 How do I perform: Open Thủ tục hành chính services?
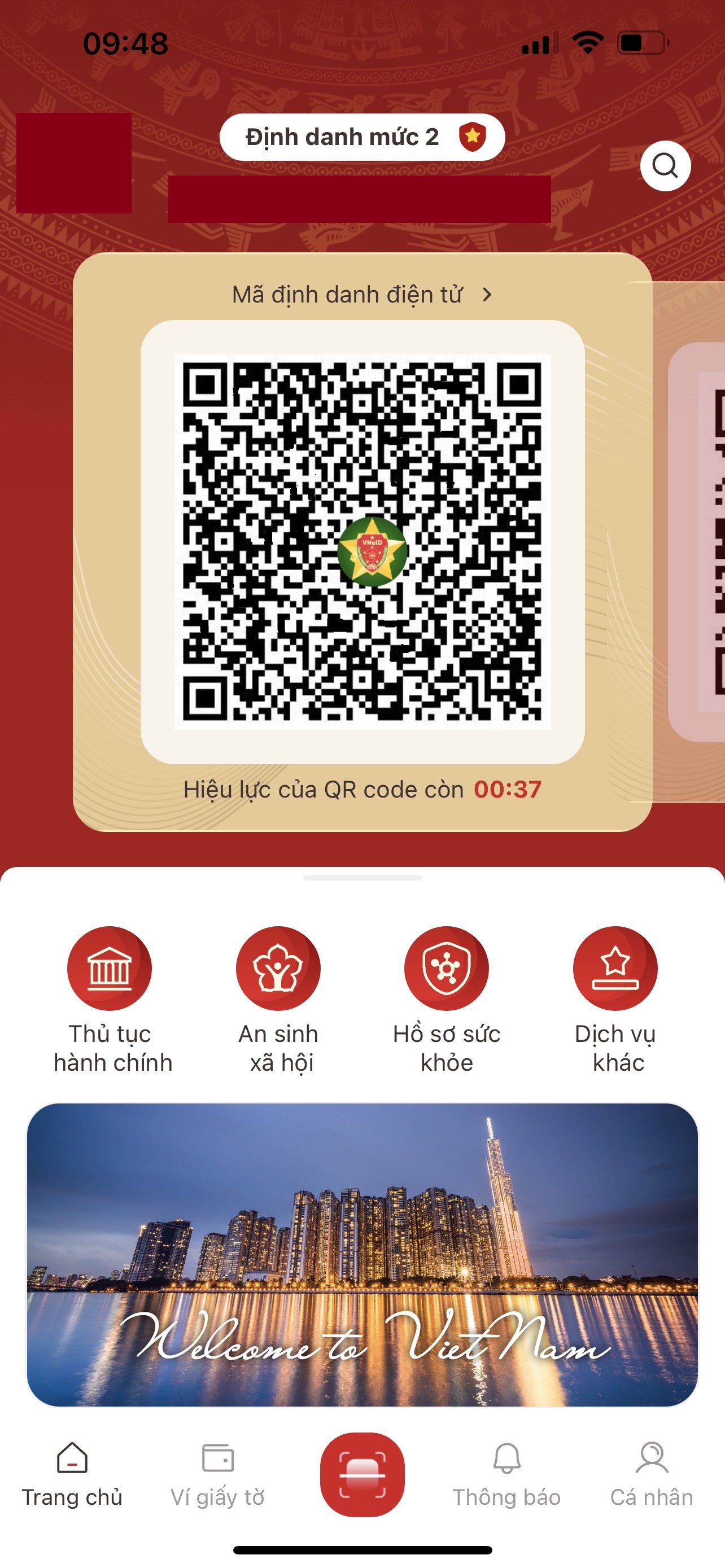pos(110,969)
